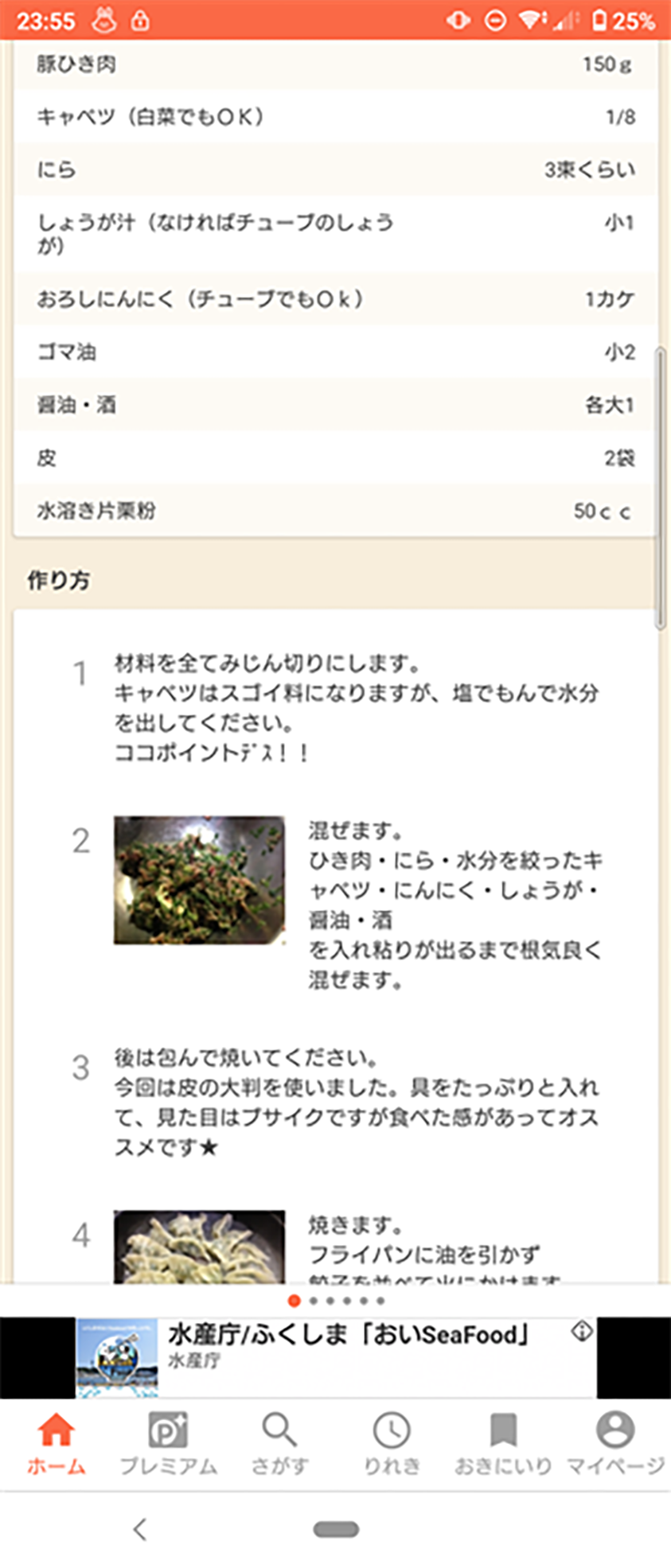Enlarge the step 2 mixing photo
This screenshot has width=671, height=1568.
[199, 880]
